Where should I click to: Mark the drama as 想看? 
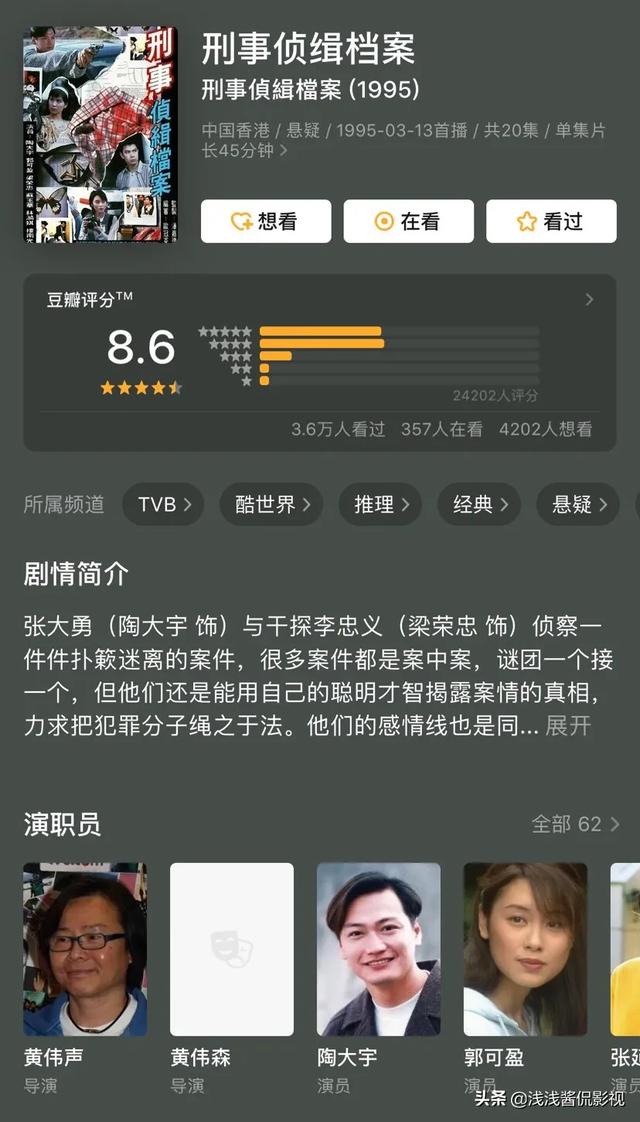[x=266, y=221]
